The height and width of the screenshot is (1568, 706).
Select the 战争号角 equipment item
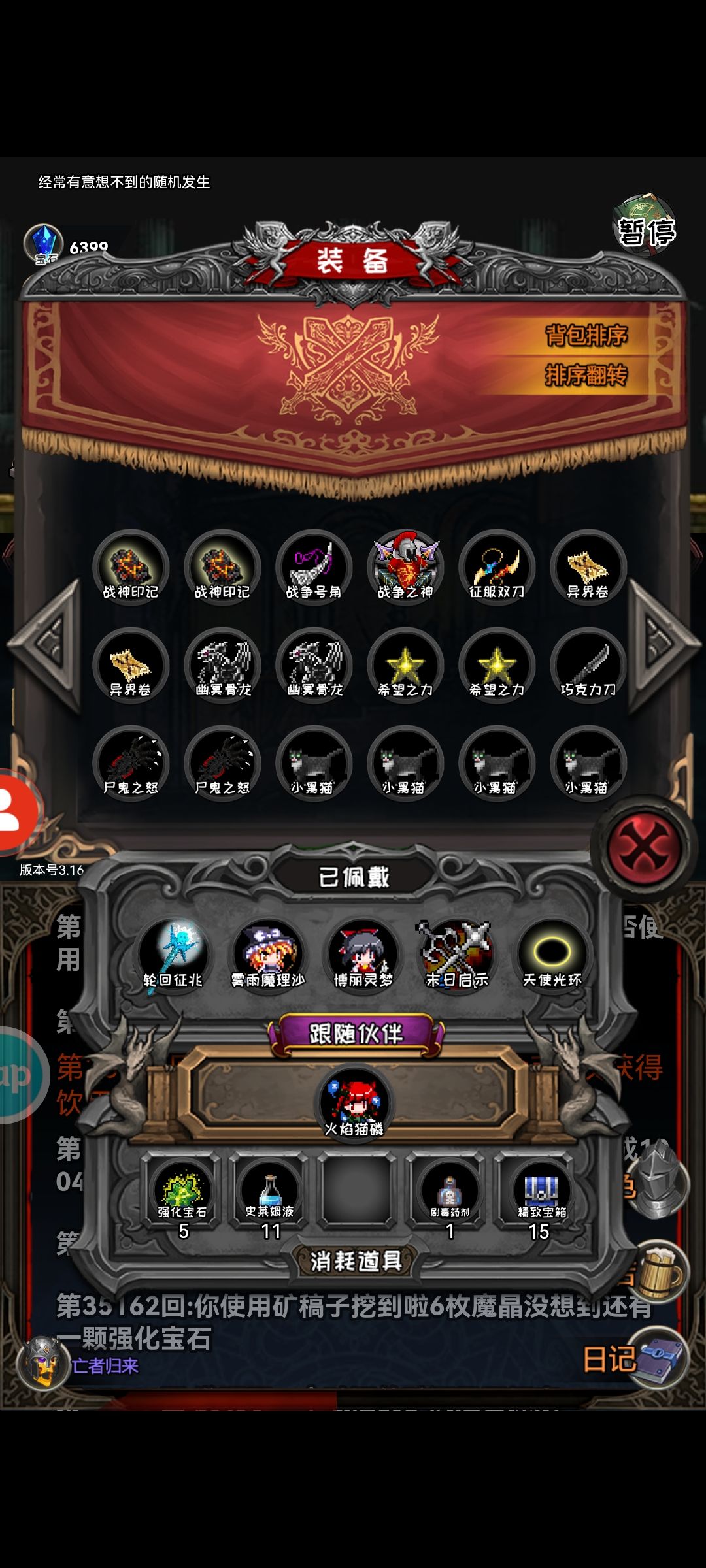314,567
